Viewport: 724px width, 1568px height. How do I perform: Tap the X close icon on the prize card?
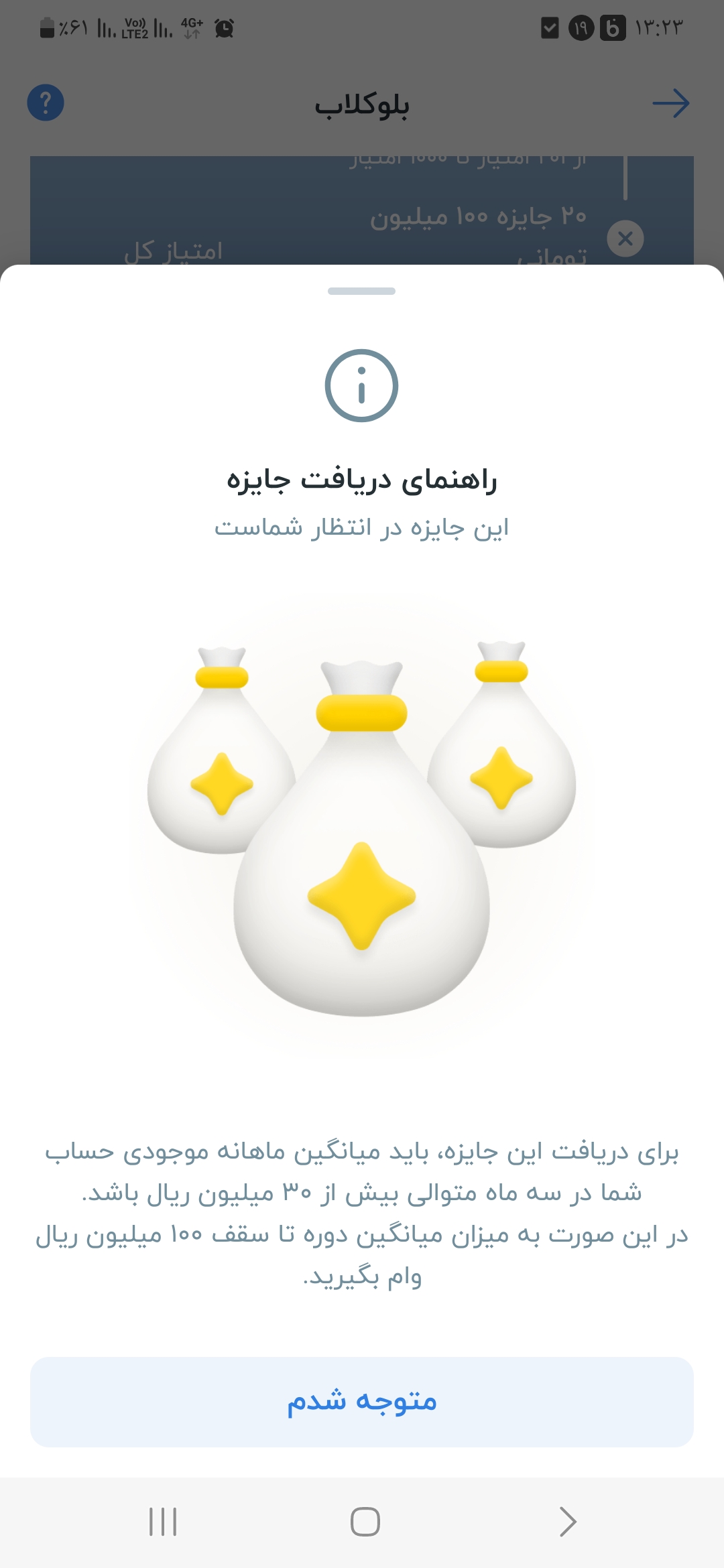point(625,239)
